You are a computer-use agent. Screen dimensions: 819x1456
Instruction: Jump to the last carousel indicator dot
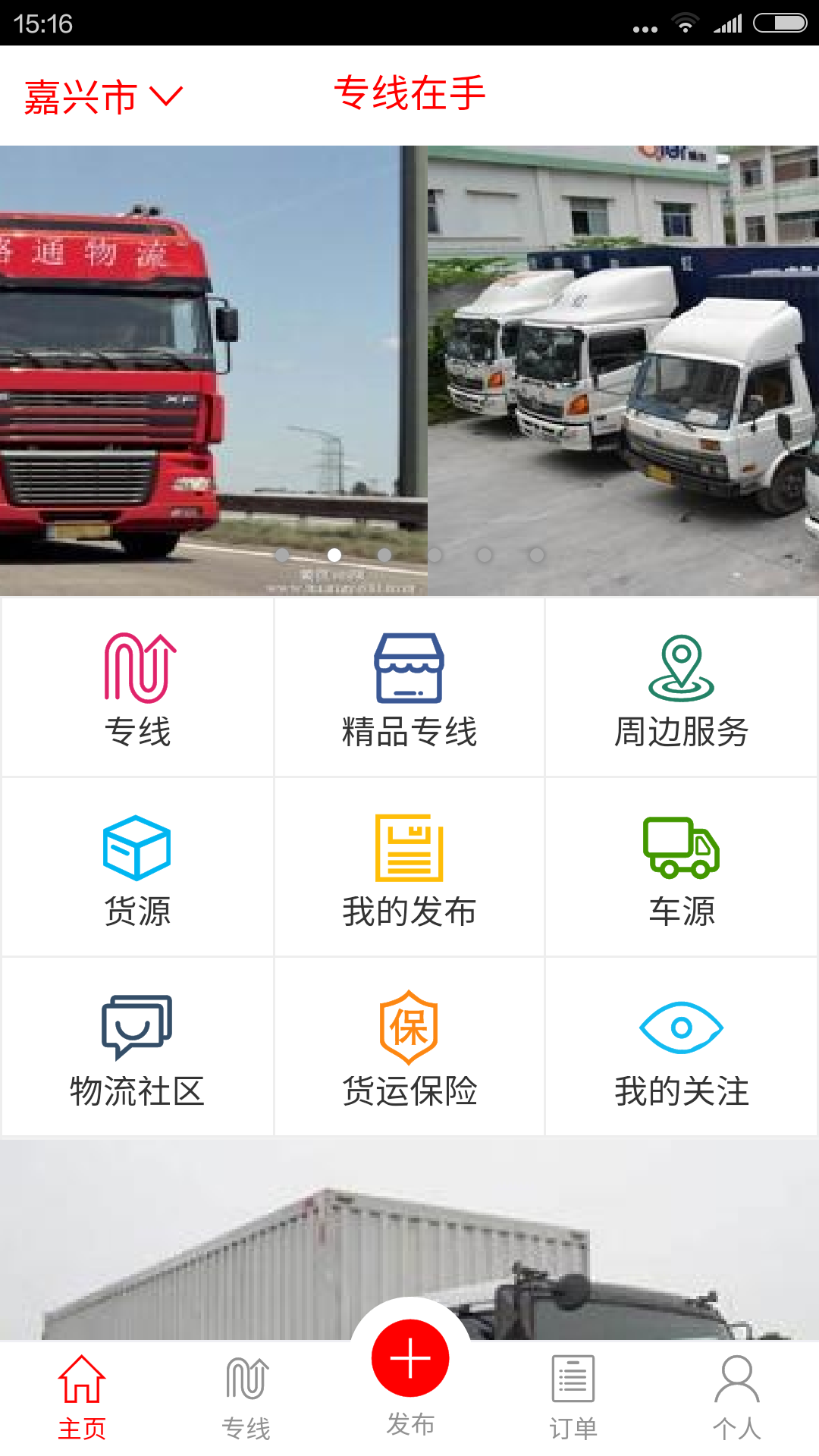(537, 554)
